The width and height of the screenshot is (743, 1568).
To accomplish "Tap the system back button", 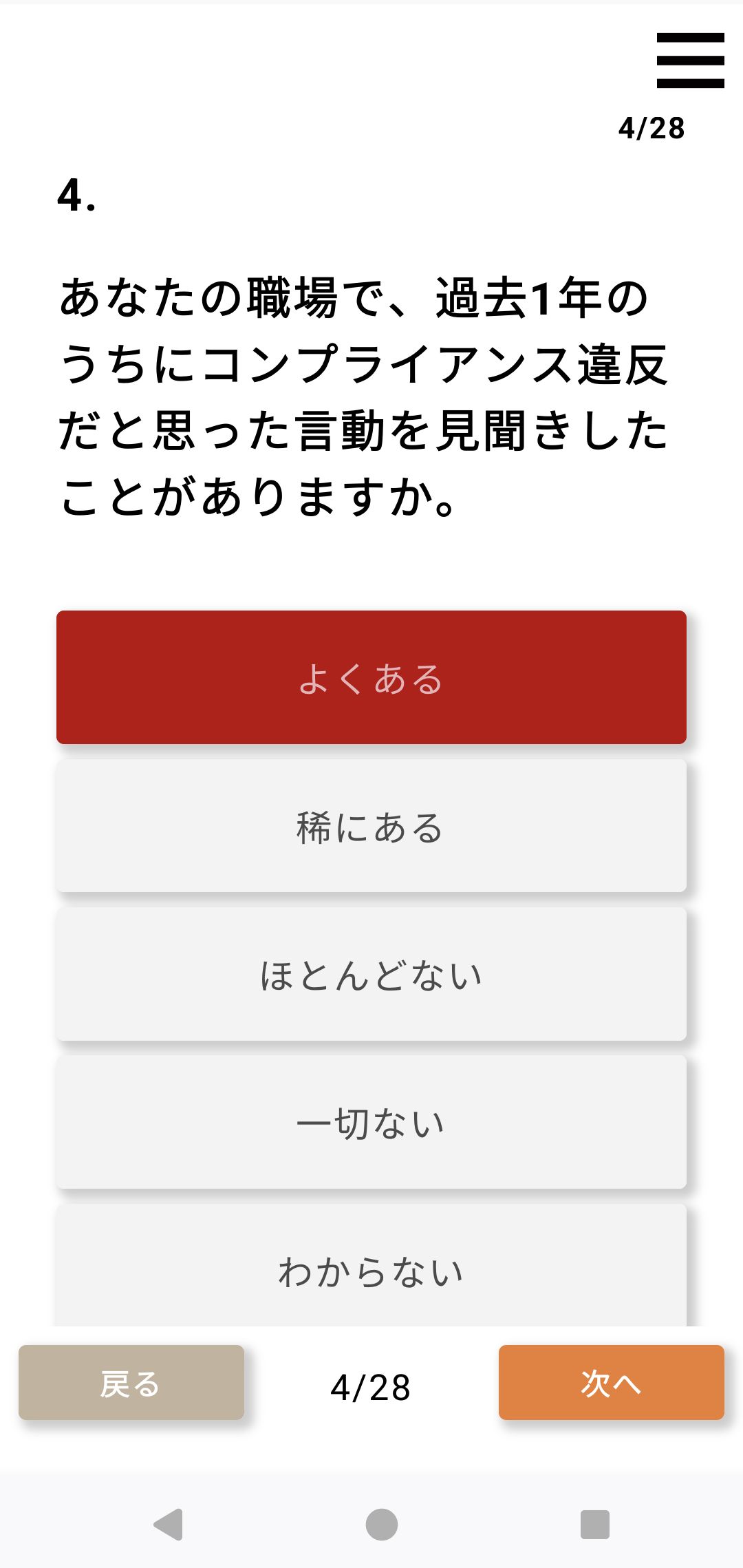I will pyautogui.click(x=169, y=1524).
